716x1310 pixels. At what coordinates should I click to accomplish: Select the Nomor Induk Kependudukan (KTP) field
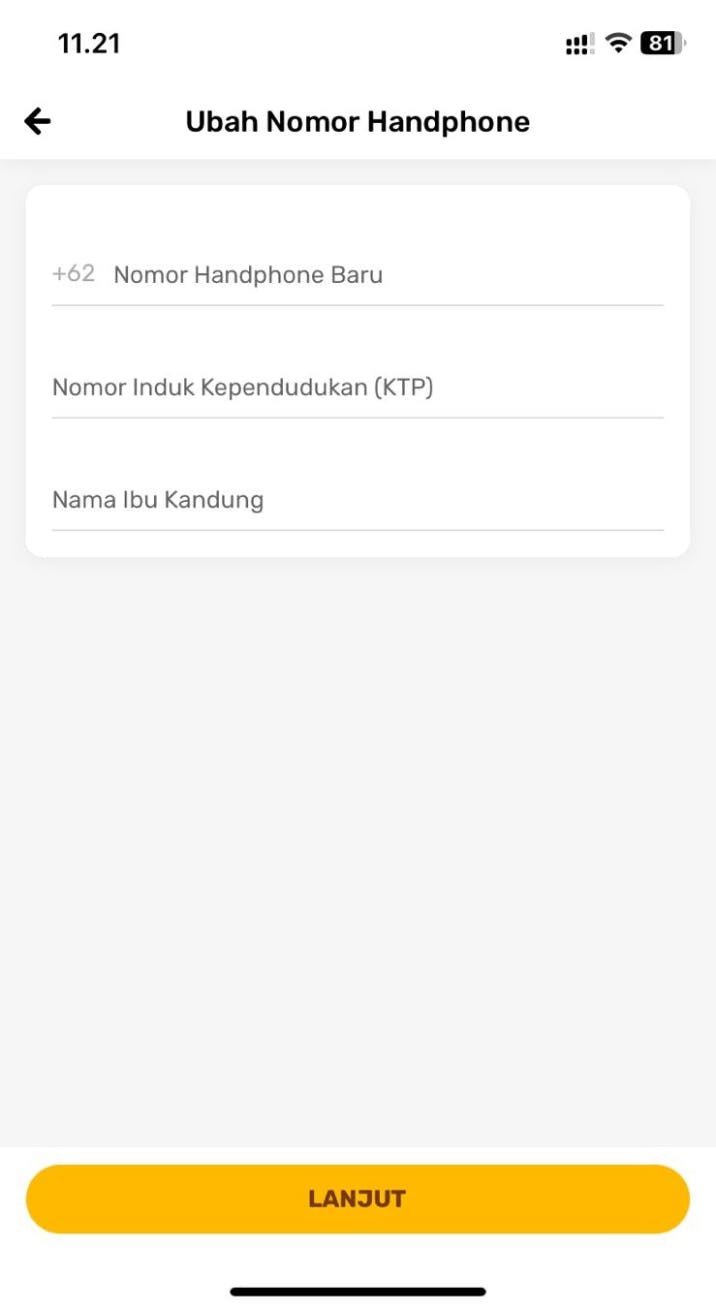357,388
